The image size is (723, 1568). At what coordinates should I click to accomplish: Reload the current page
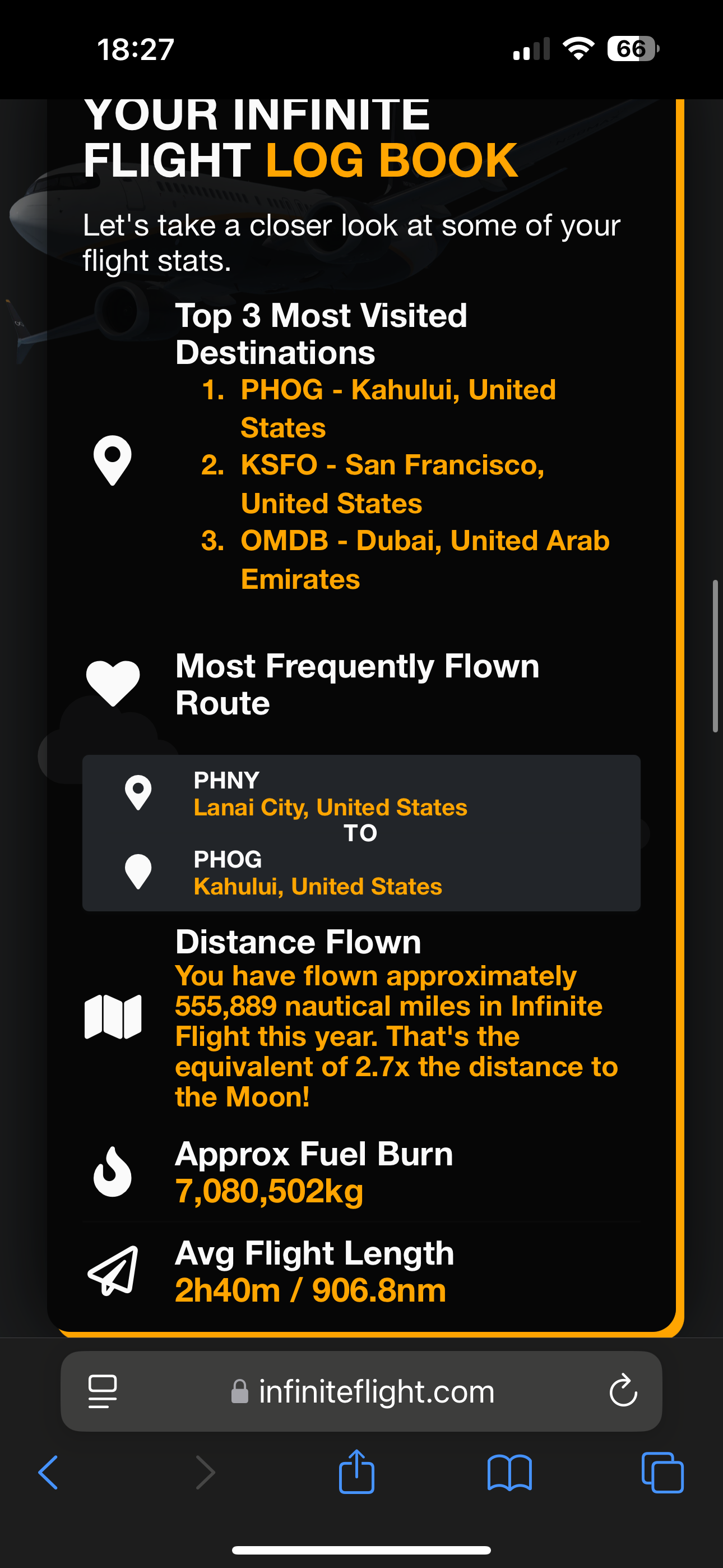pyautogui.click(x=623, y=1391)
